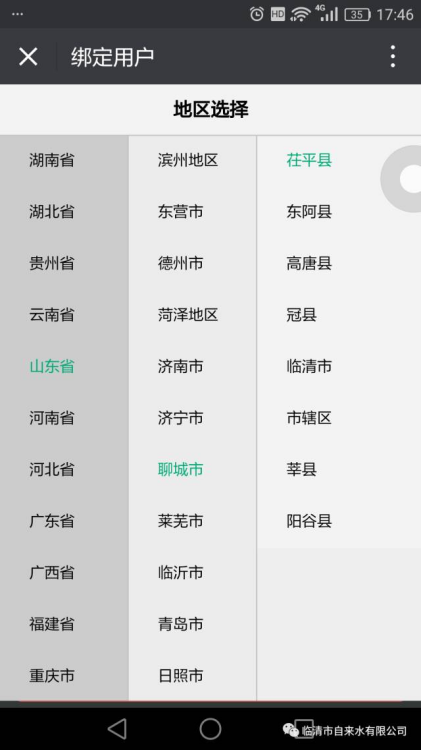
Task: Select 聊城市 city
Action: click(180, 469)
